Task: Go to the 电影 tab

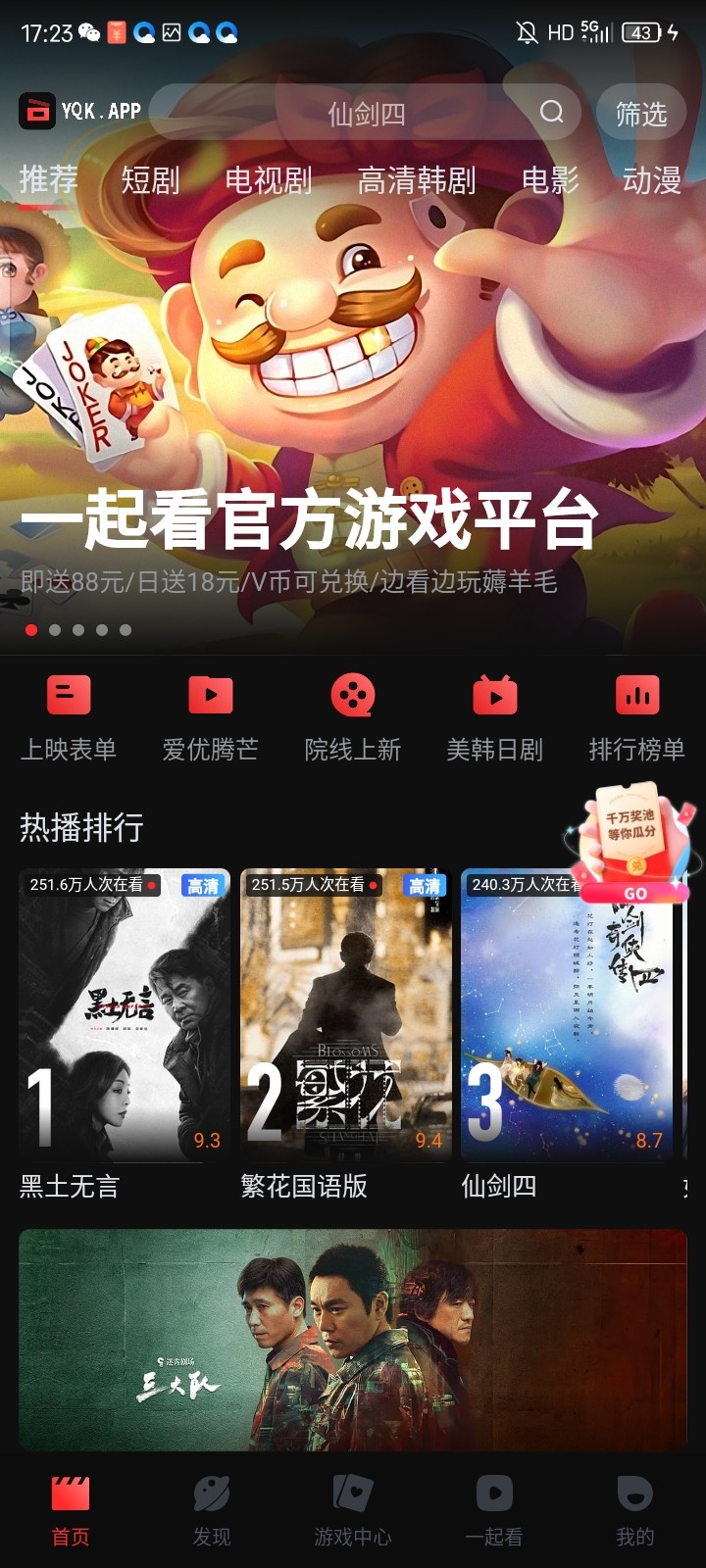Action: pyautogui.click(x=549, y=180)
